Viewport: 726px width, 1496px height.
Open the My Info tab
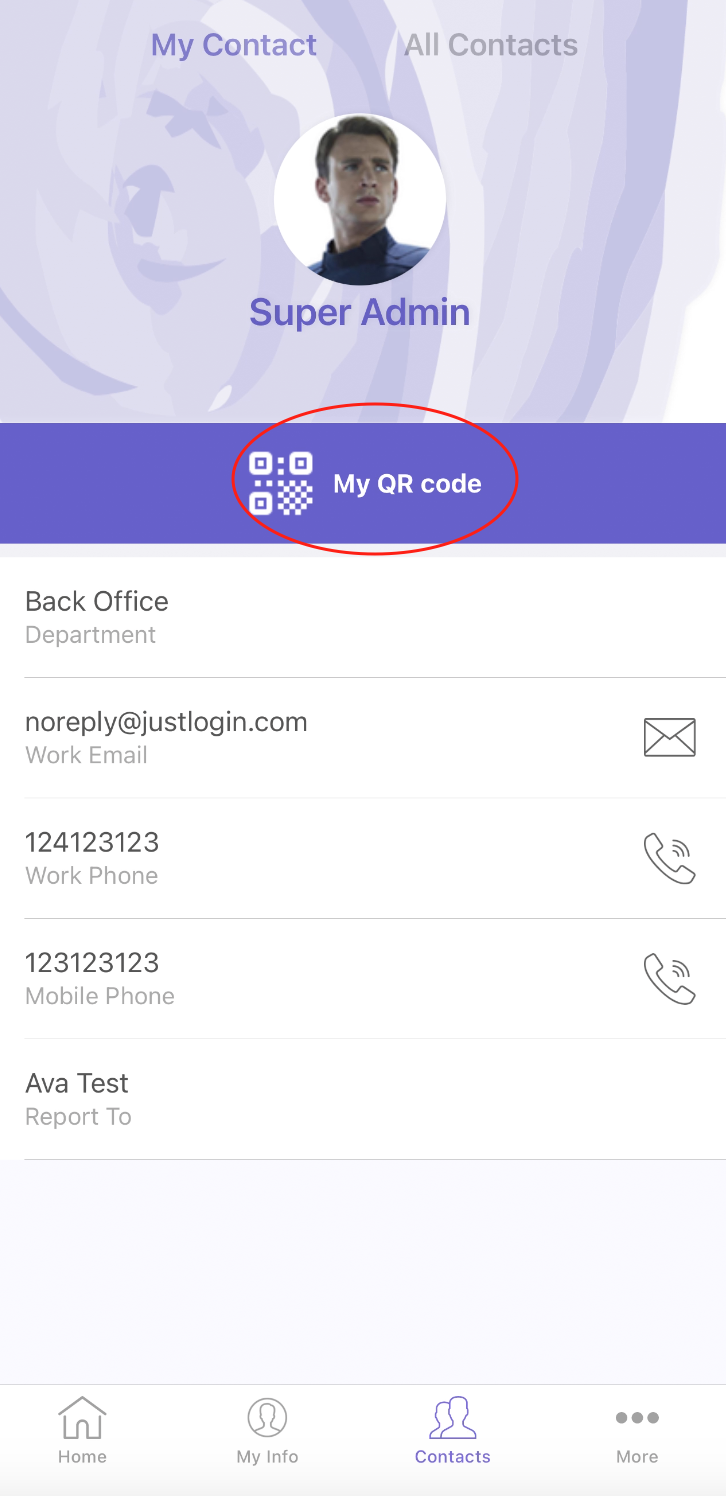[x=267, y=1431]
